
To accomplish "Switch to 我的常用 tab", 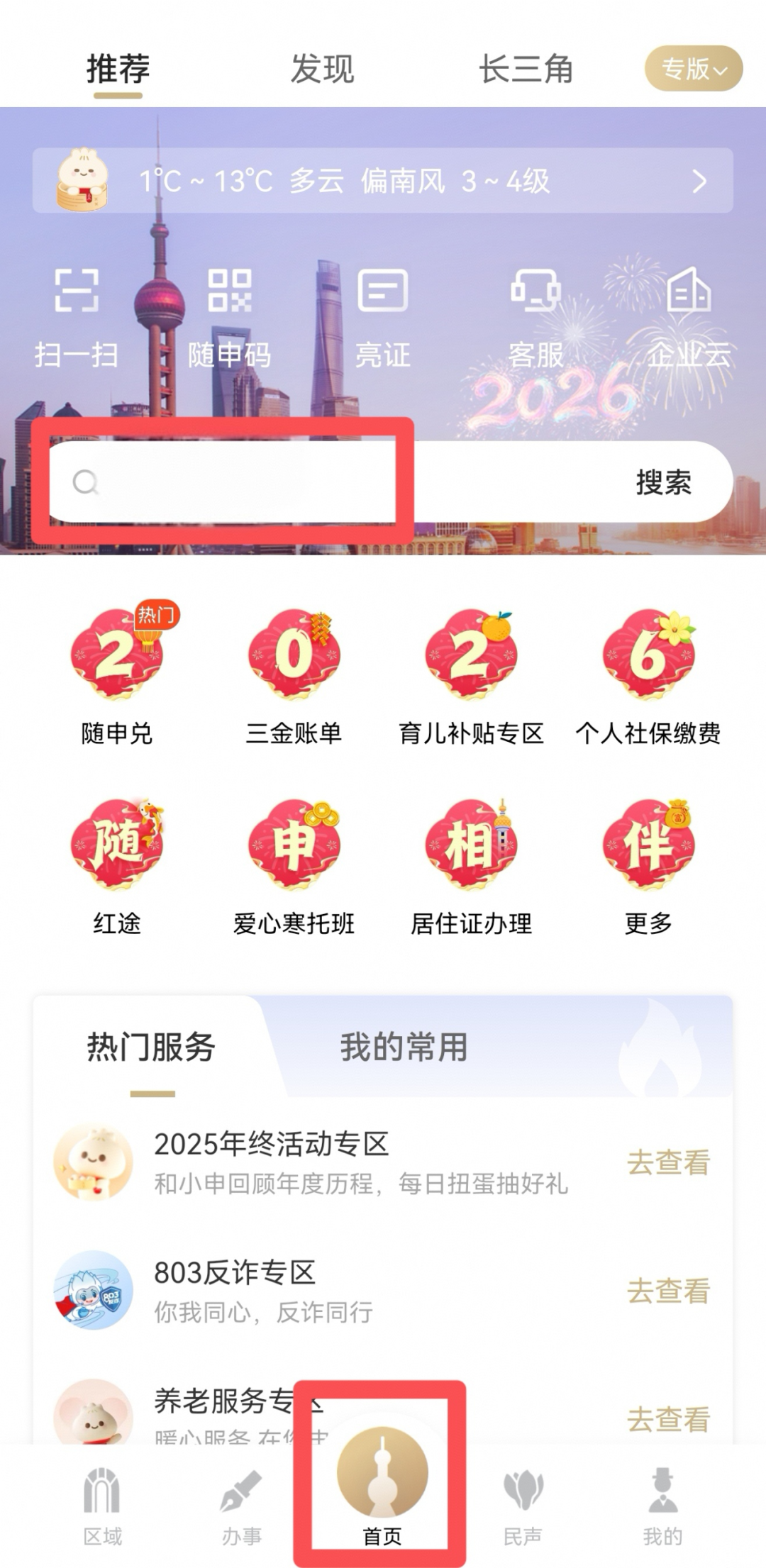I will pos(404,1047).
